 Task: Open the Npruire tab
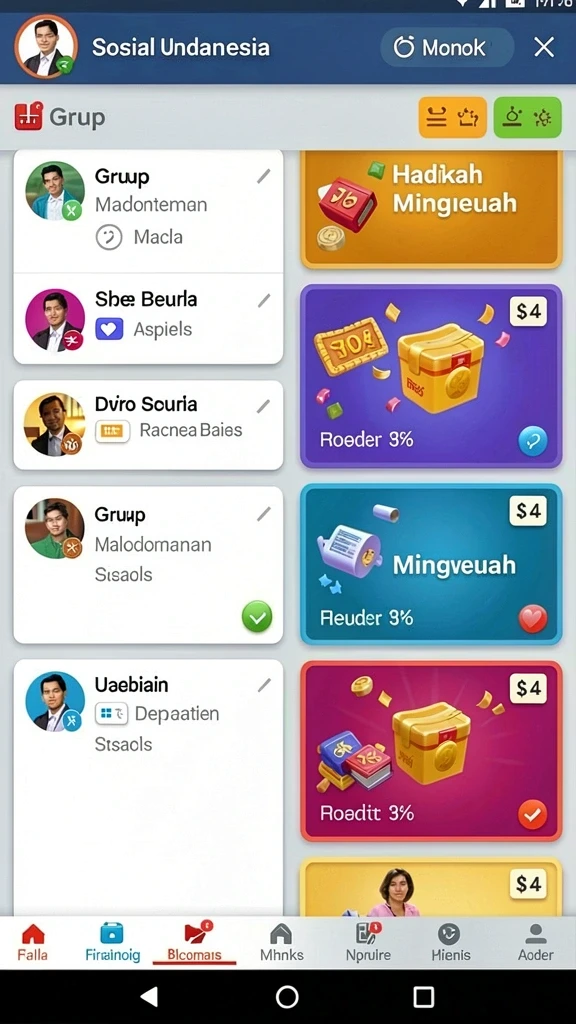368,942
